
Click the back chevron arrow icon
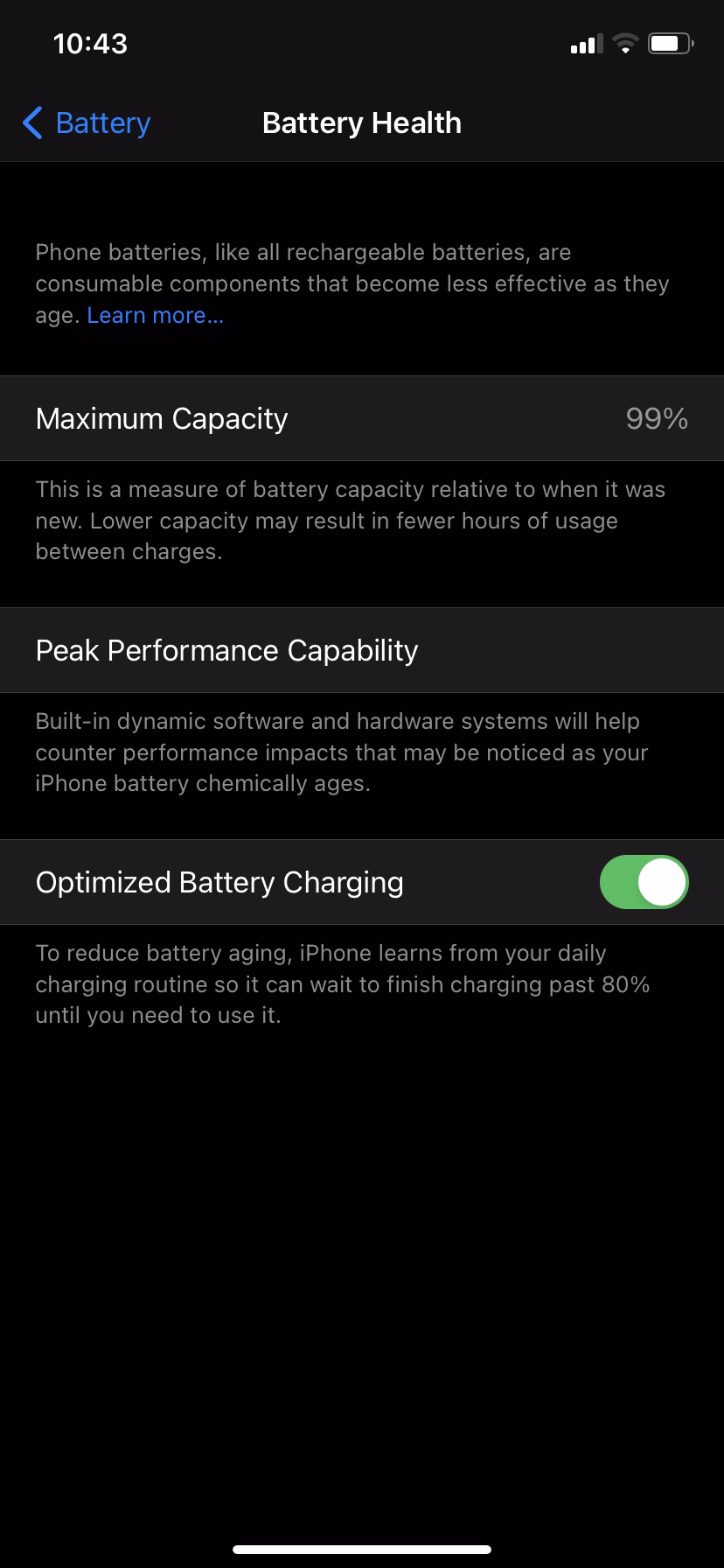click(x=31, y=123)
